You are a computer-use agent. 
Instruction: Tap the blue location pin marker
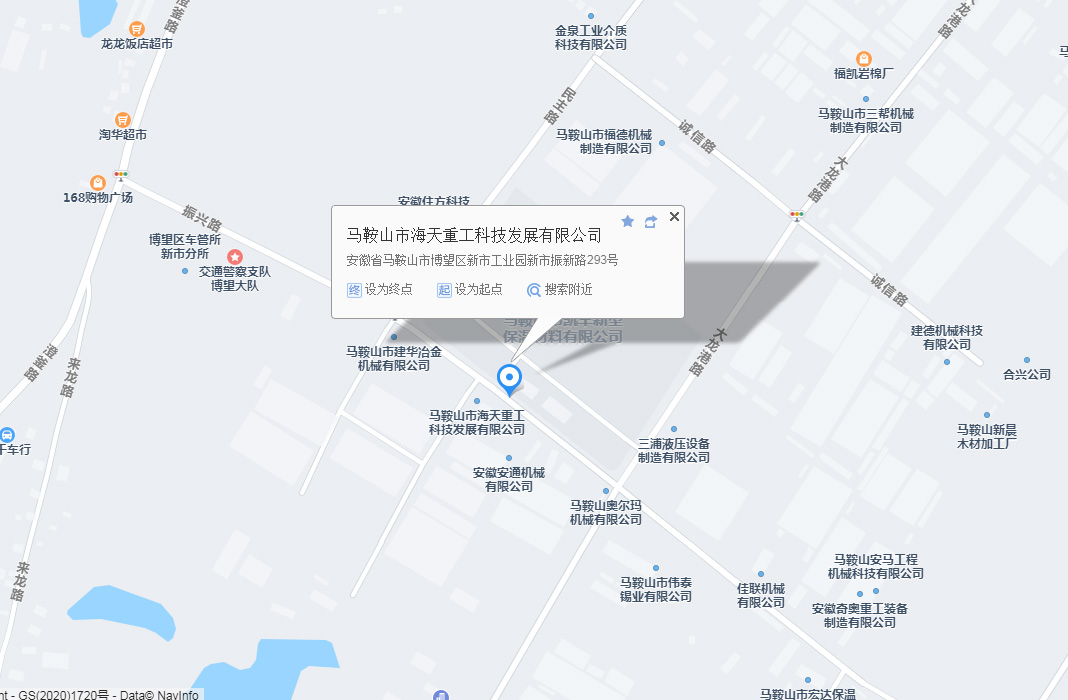[510, 378]
